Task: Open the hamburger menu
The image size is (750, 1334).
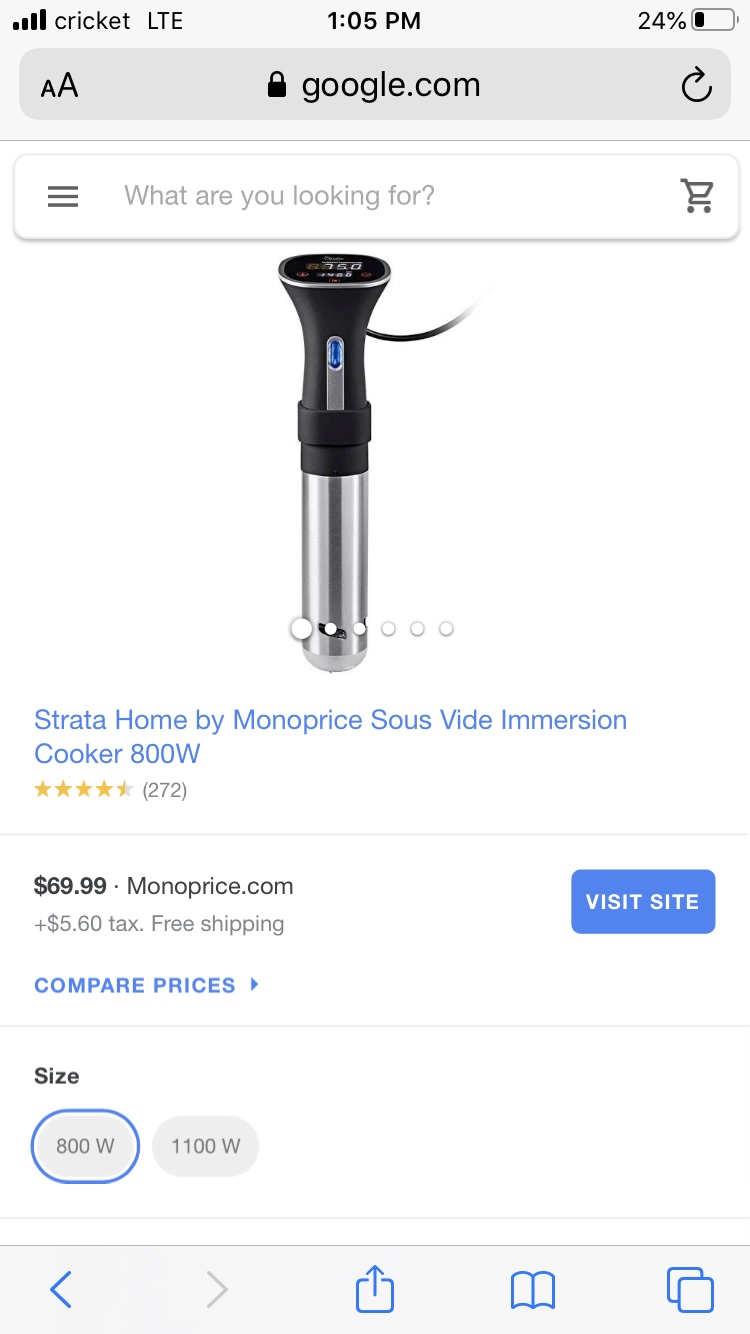Action: click(x=63, y=197)
